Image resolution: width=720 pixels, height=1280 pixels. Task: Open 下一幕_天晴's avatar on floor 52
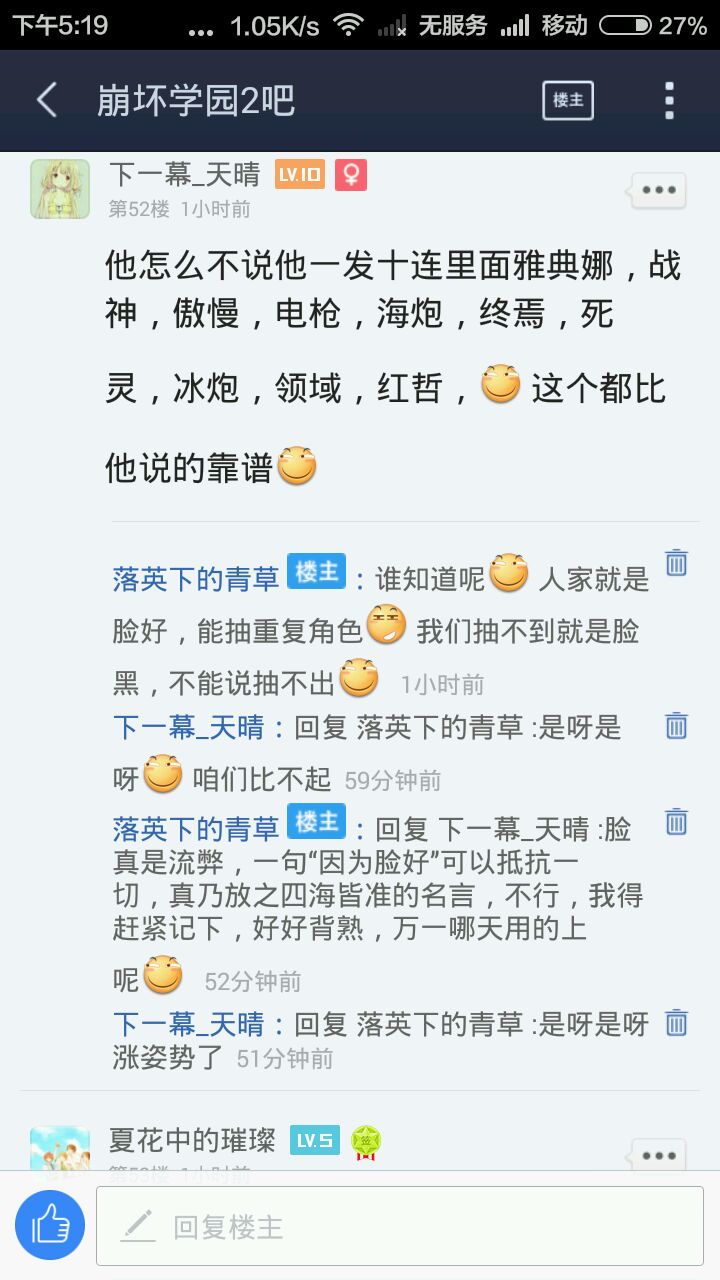point(60,189)
